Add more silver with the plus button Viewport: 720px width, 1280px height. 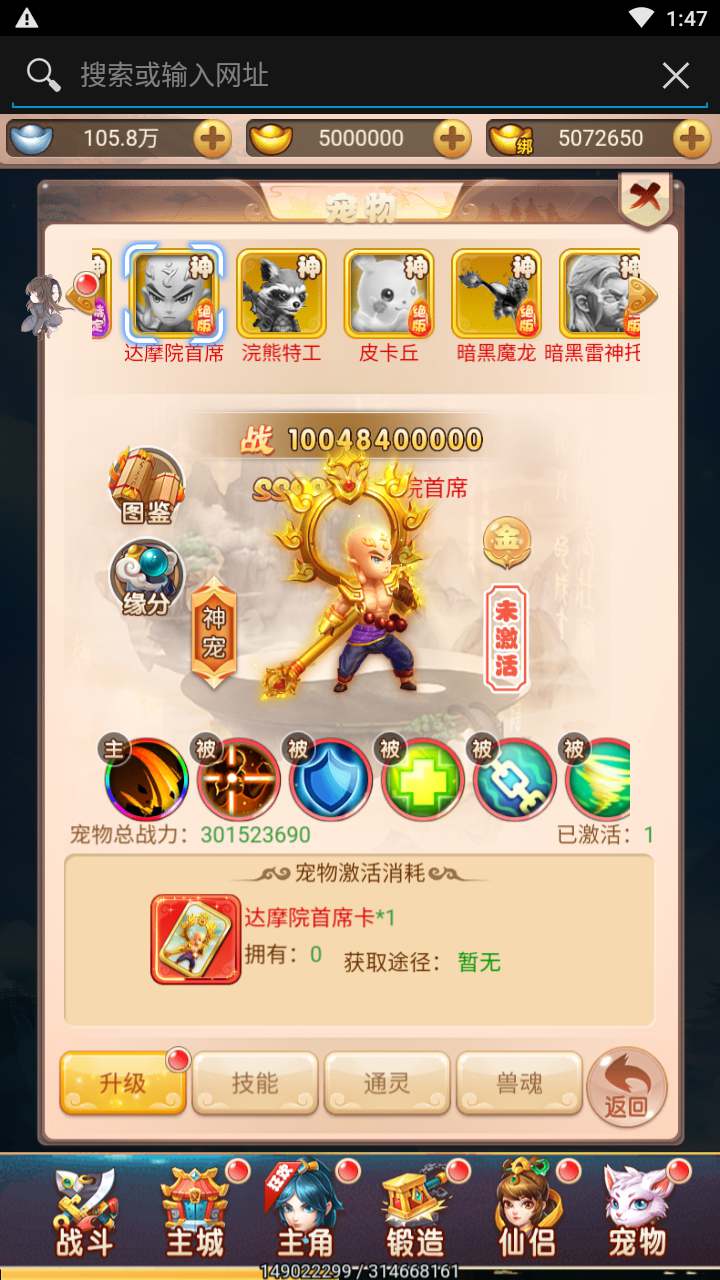click(x=212, y=138)
